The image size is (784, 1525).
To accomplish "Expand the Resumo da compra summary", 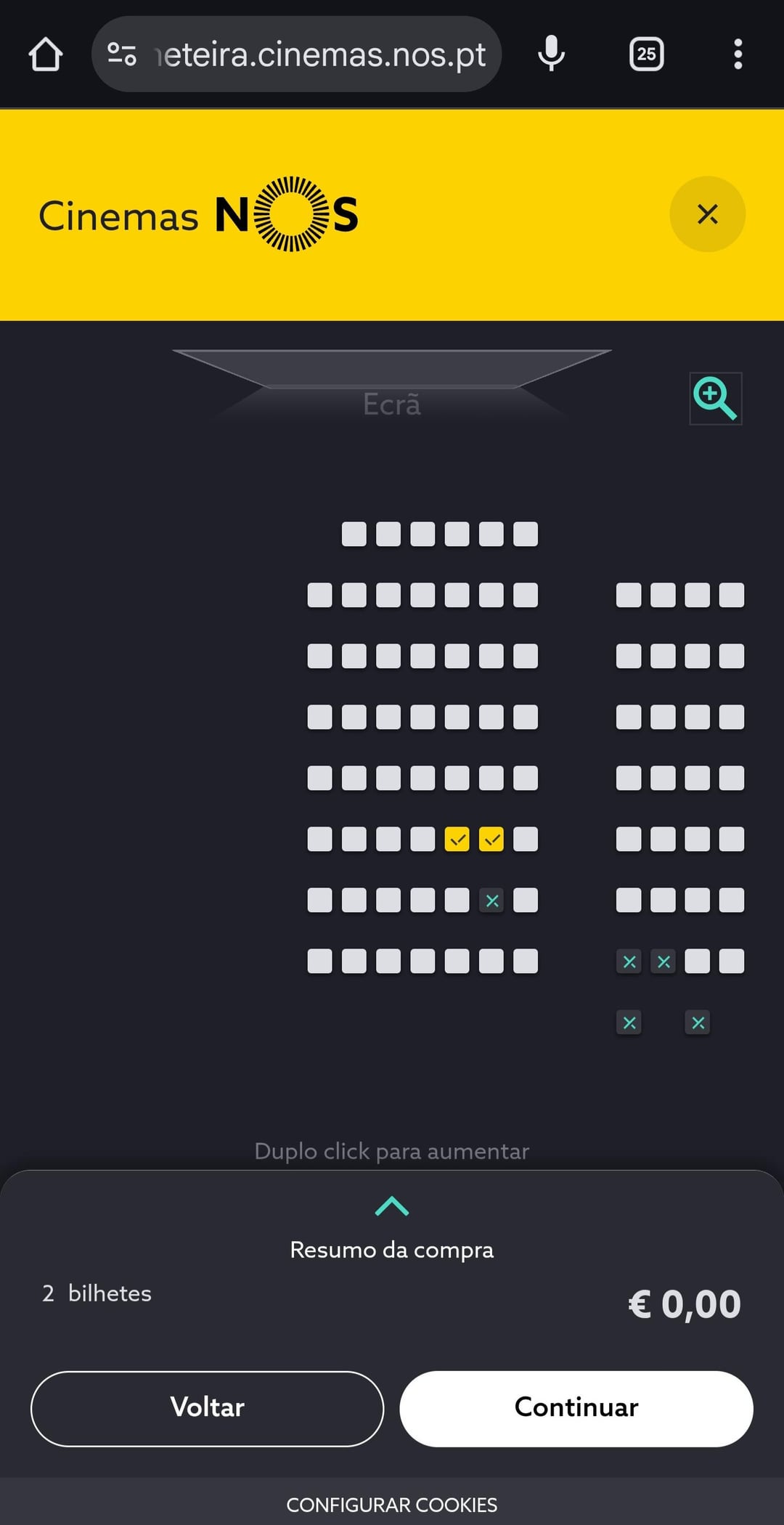I will tap(392, 1207).
